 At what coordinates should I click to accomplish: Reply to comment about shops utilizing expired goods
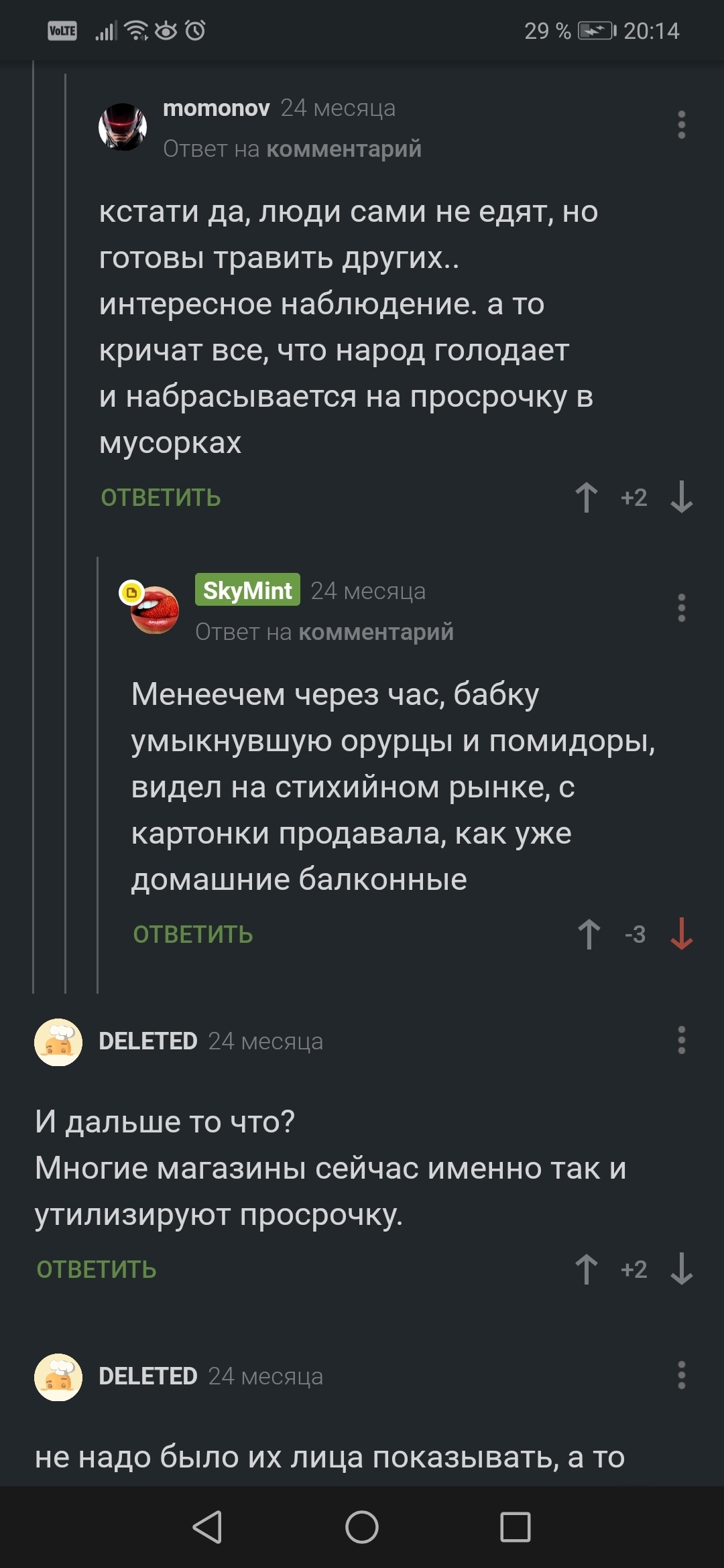point(97,1270)
